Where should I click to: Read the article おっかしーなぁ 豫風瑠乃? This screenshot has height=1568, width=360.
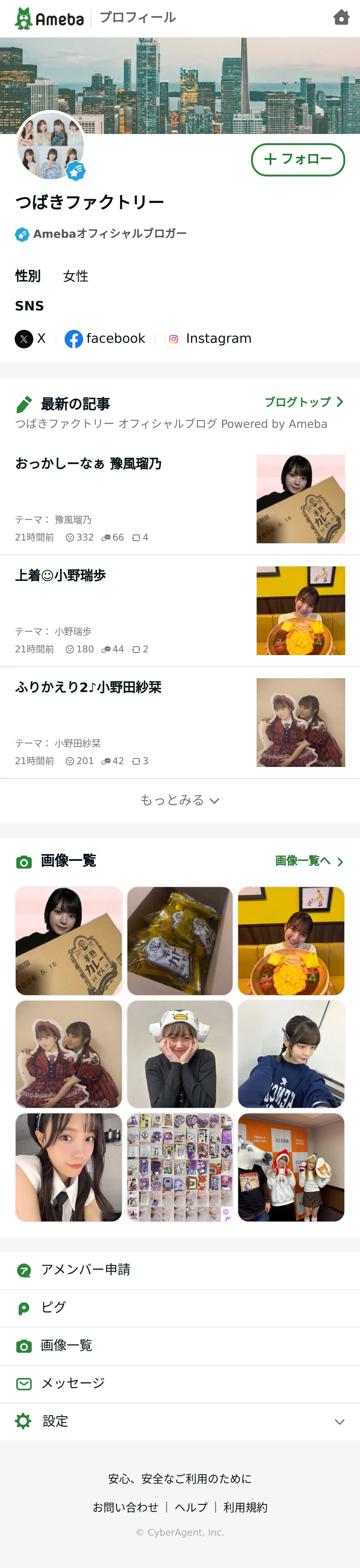(88, 464)
